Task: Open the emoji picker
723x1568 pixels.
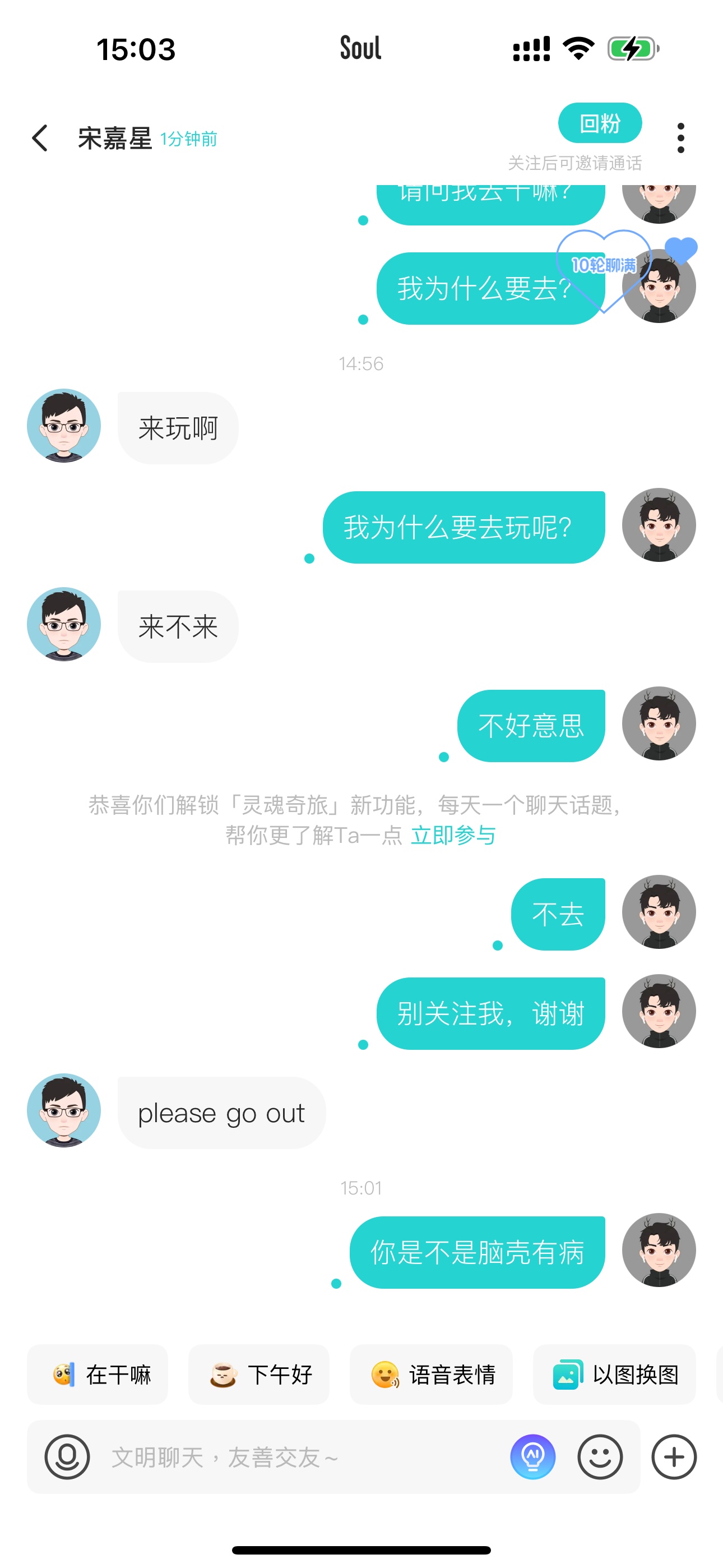Action: 600,1456
